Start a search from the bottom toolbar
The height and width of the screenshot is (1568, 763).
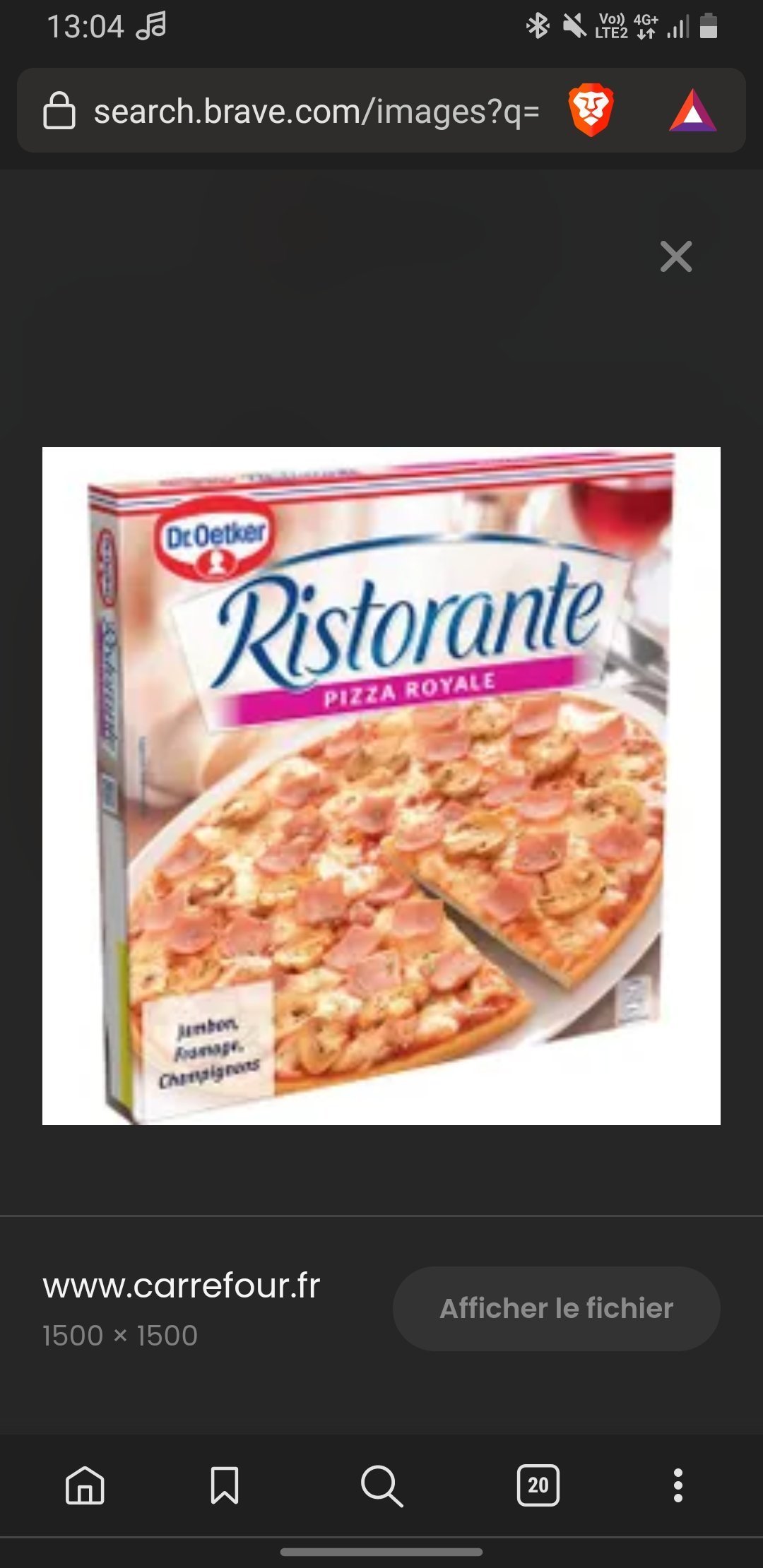[x=381, y=1485]
